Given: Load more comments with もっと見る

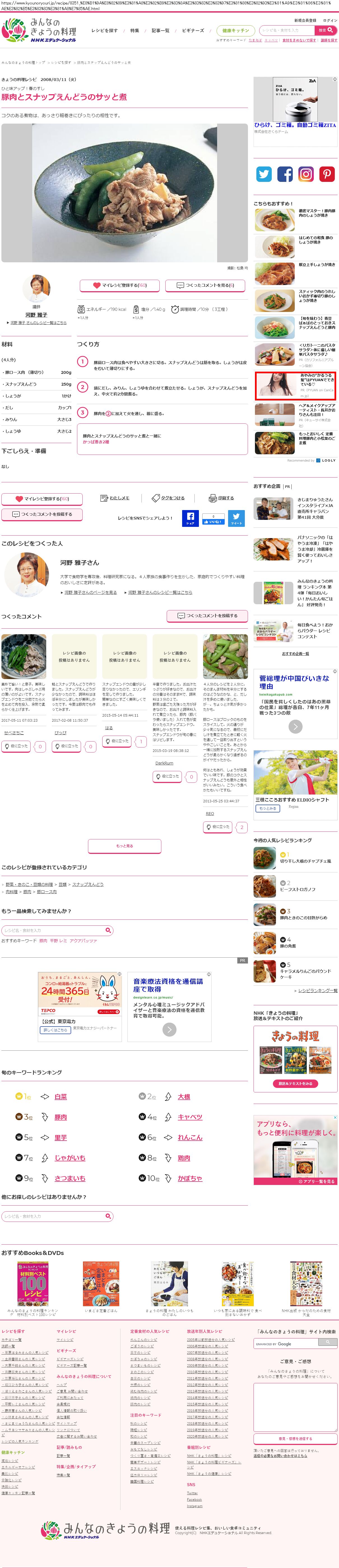Looking at the screenshot, I should 124,846.
